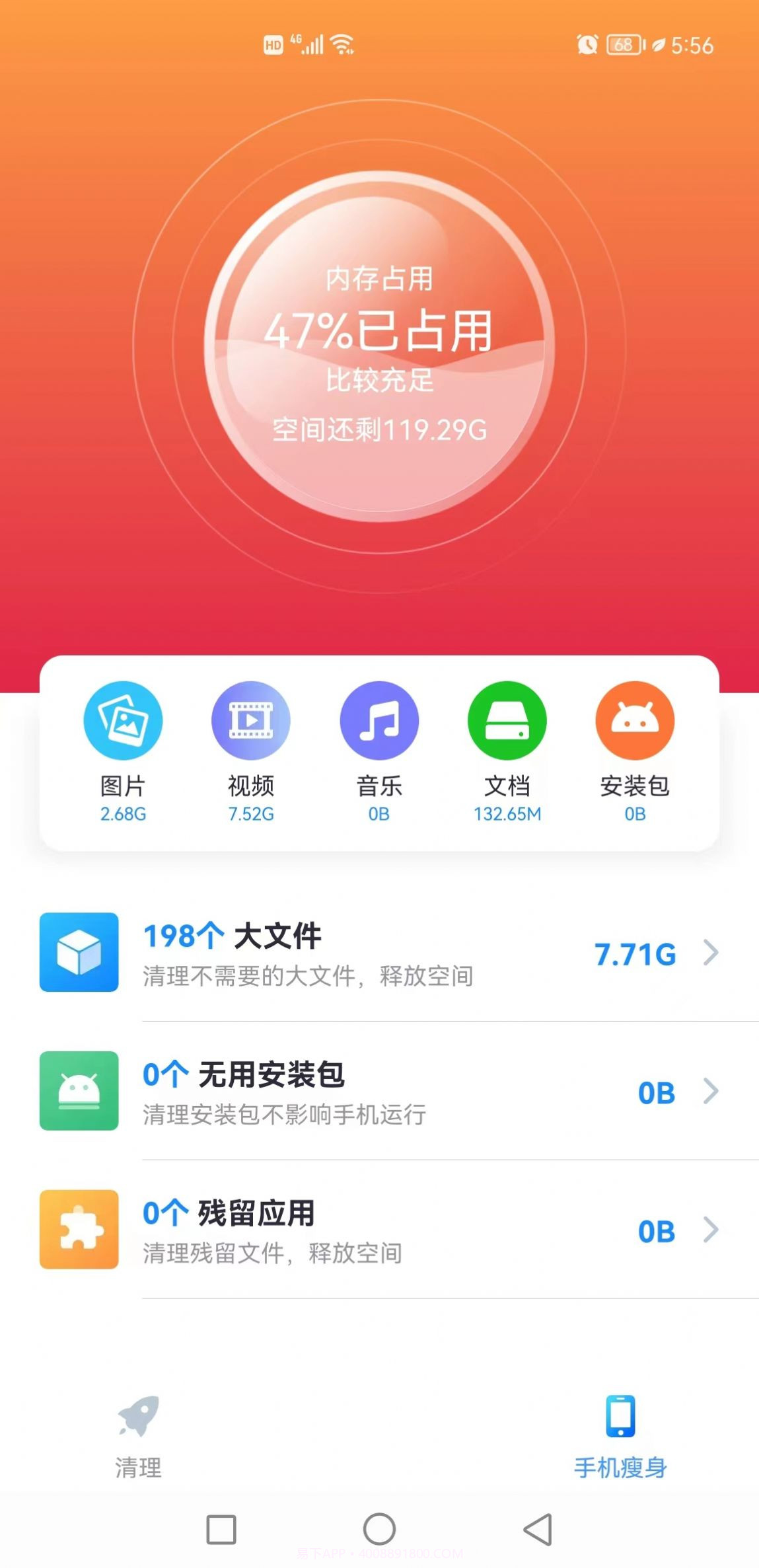Select the 文档 documents icon
Viewport: 759px width, 1568px height.
tap(507, 722)
